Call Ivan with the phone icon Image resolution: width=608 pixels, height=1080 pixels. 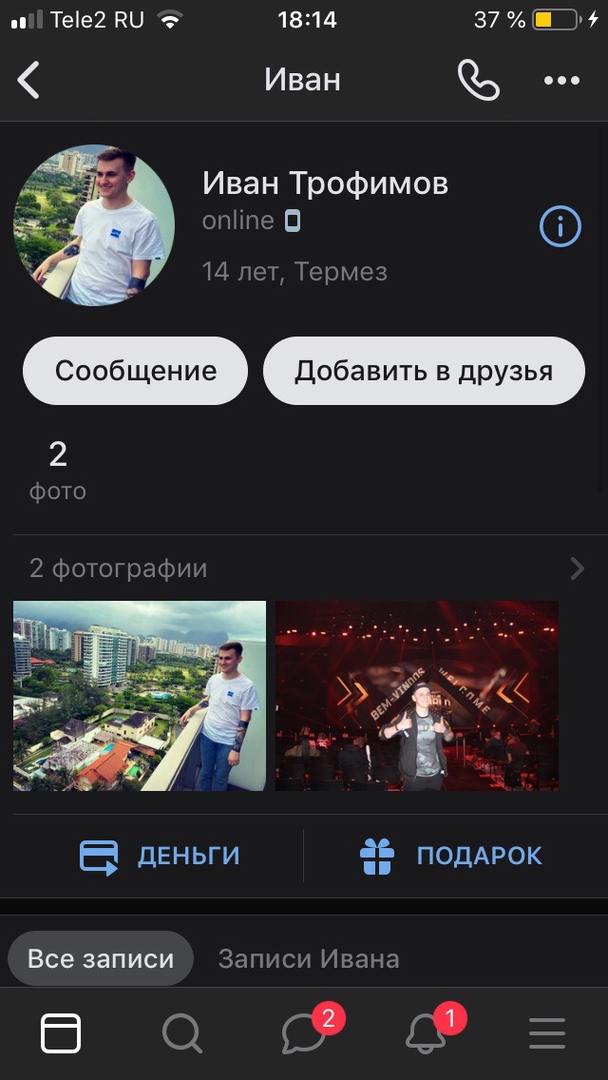[x=478, y=80]
